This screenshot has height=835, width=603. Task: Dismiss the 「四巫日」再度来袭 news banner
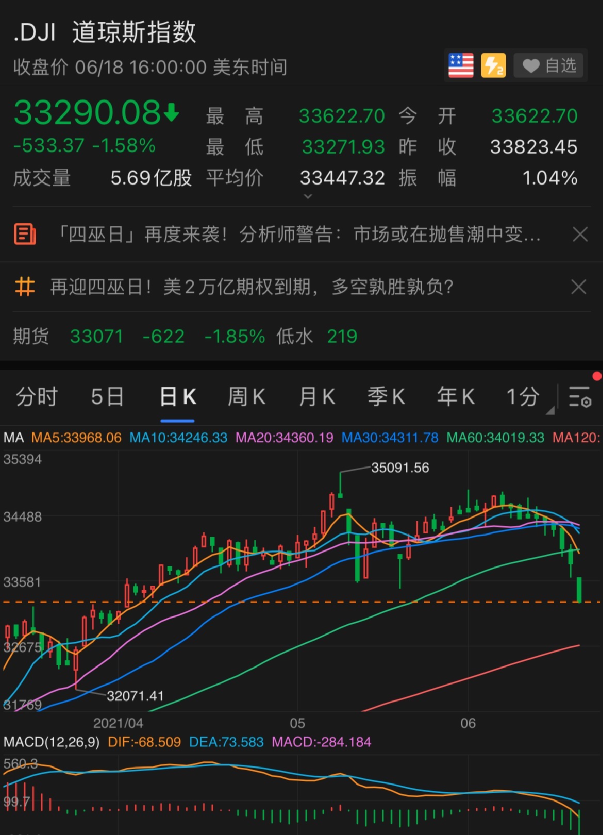(579, 235)
